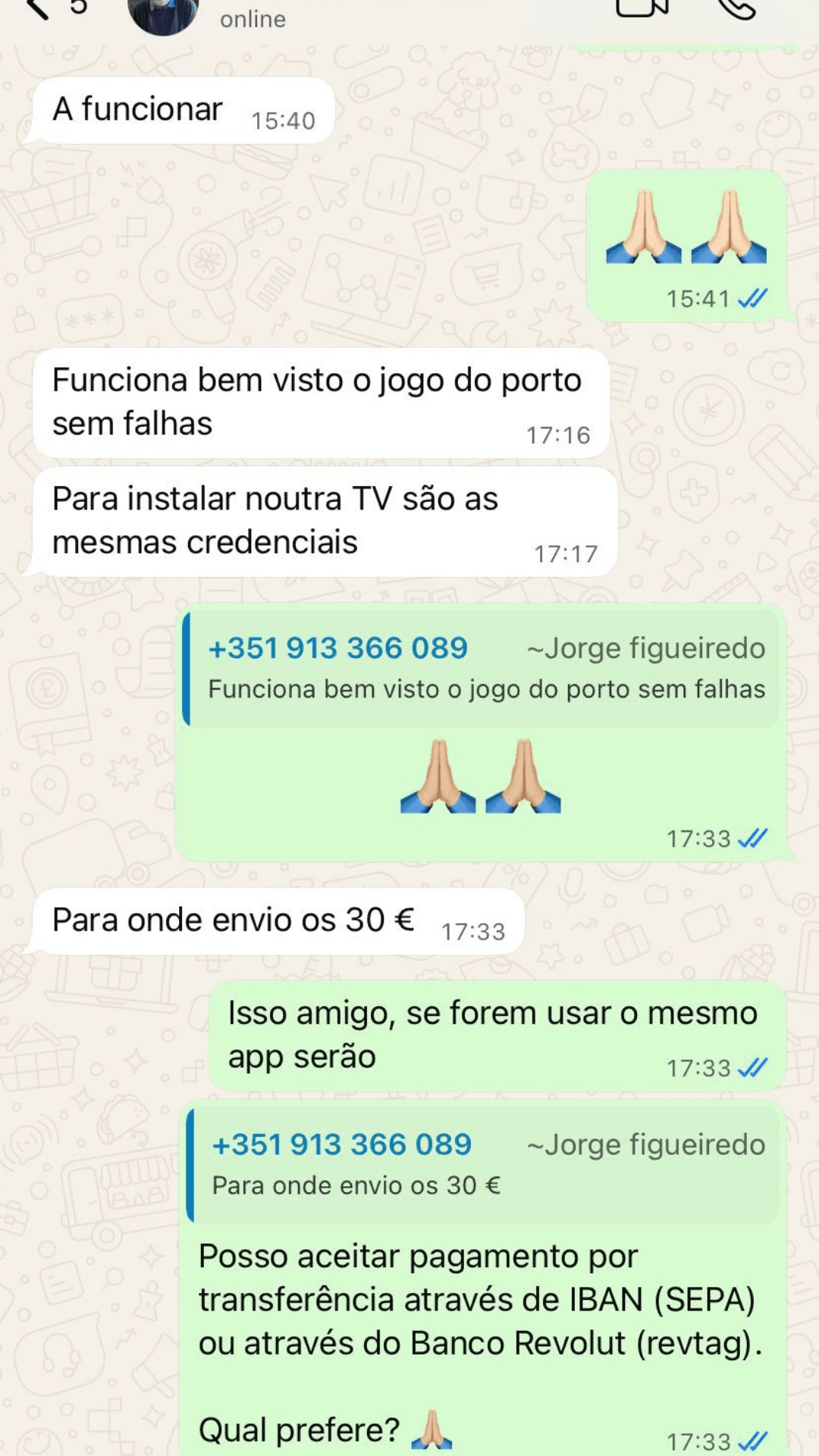Jump to quoted message "Para onde envio os 30 €"
This screenshot has width=819, height=1456.
(485, 1165)
